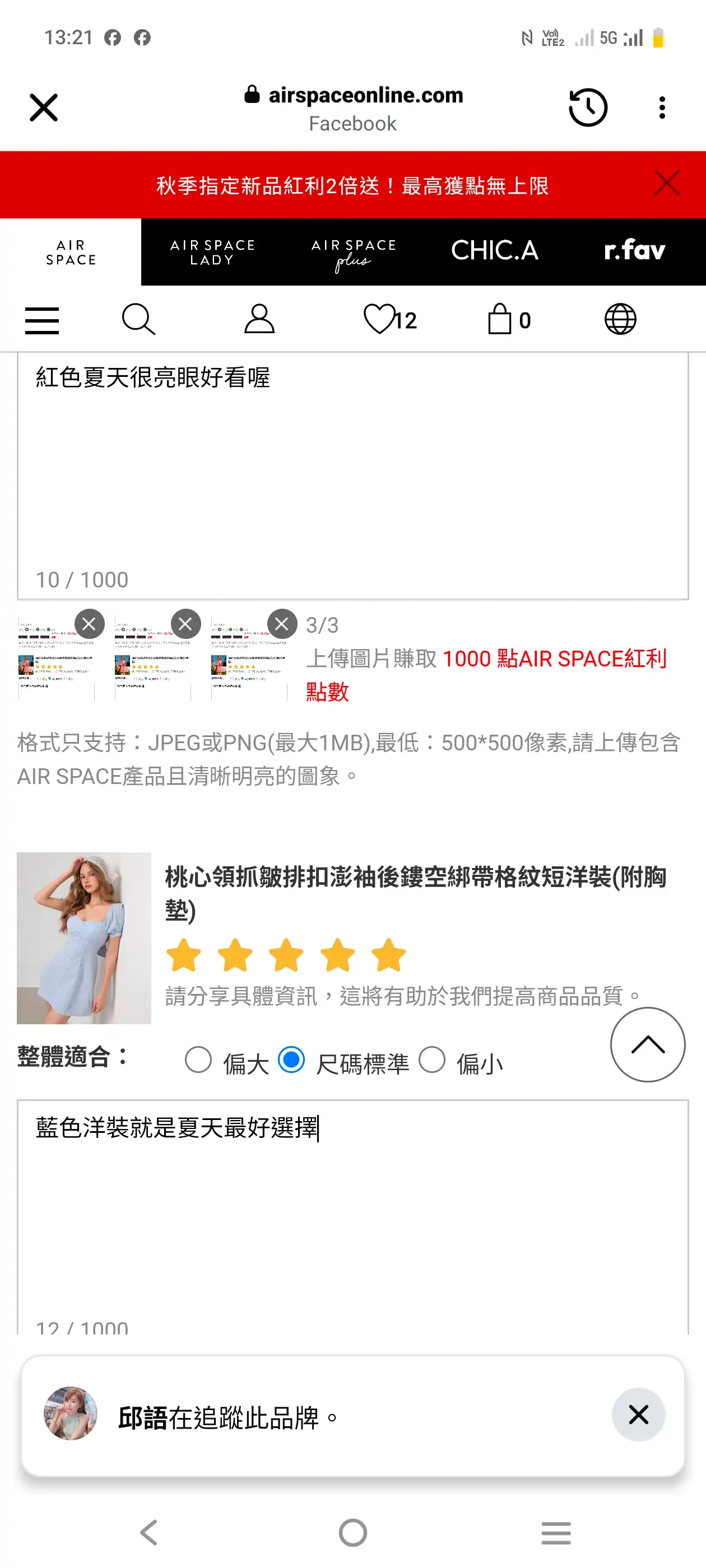Open the shopping bag

click(x=509, y=319)
